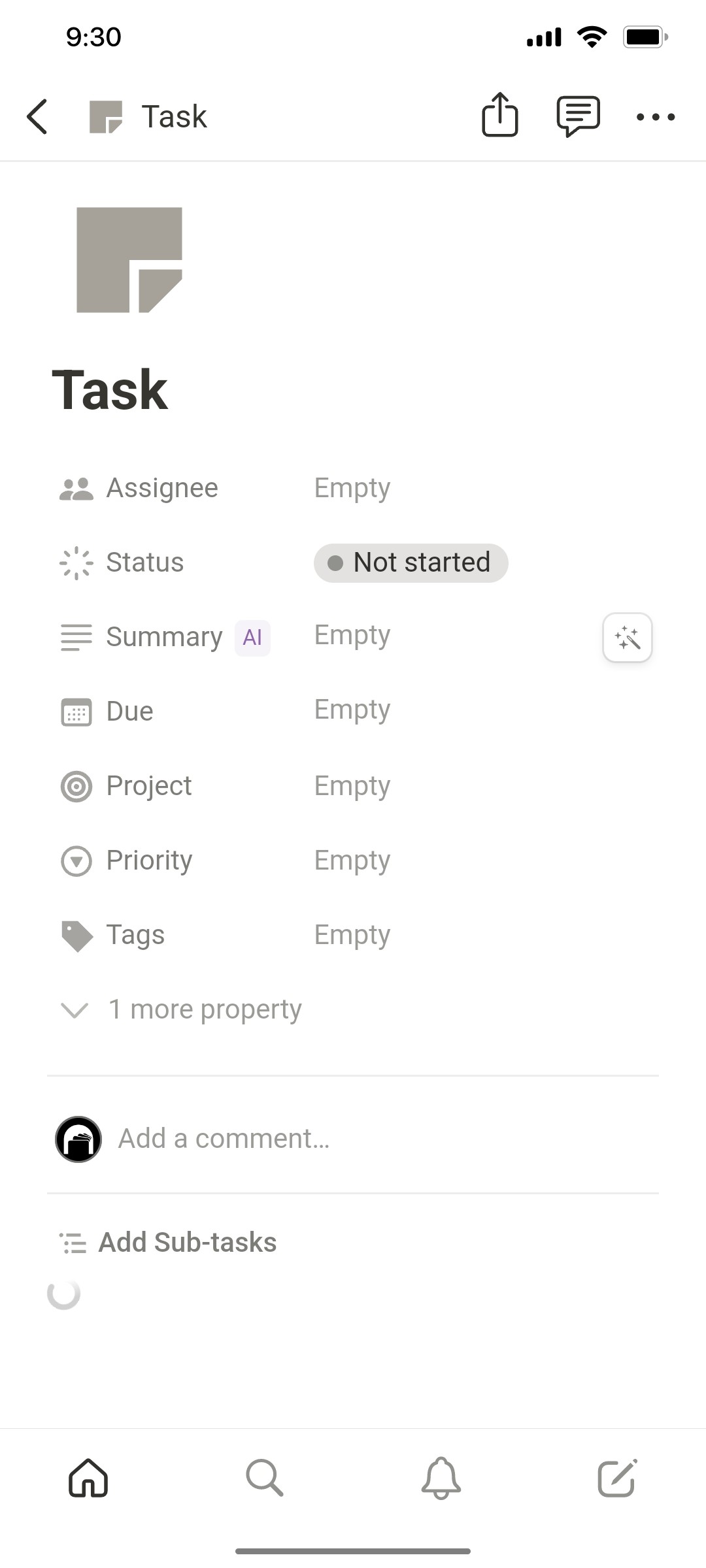The height and width of the screenshot is (1568, 706).
Task: Run the AI magic wand on Summary
Action: (x=626, y=638)
